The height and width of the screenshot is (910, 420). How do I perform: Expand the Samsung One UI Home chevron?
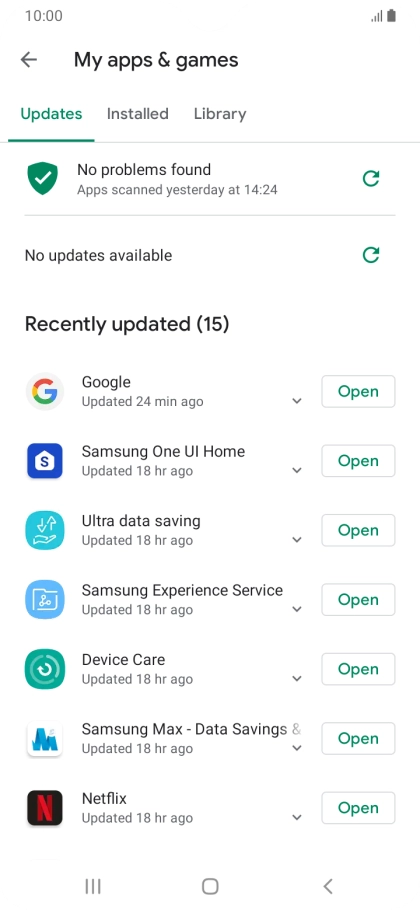tap(297, 471)
